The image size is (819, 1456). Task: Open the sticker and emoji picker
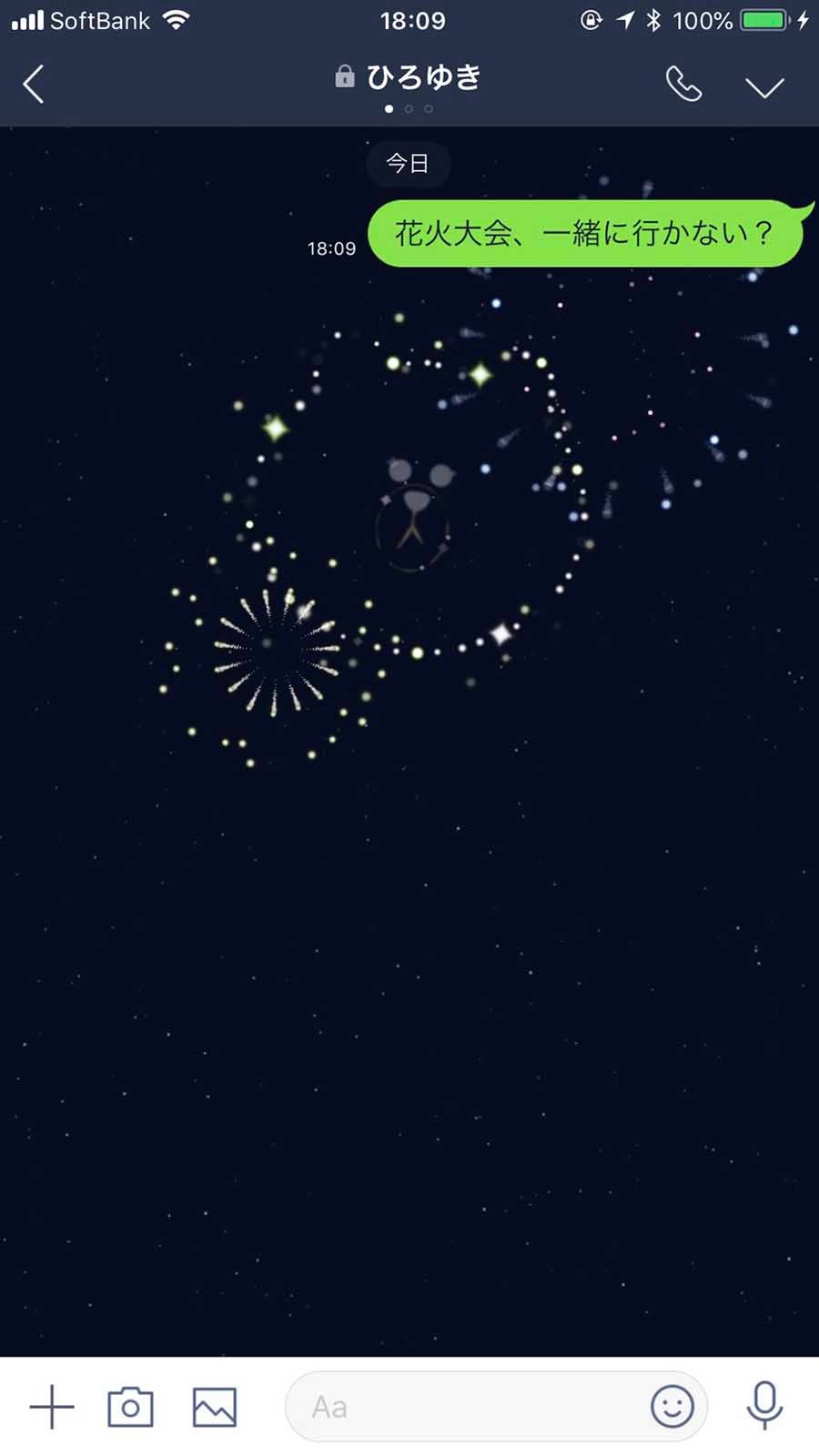(672, 1407)
